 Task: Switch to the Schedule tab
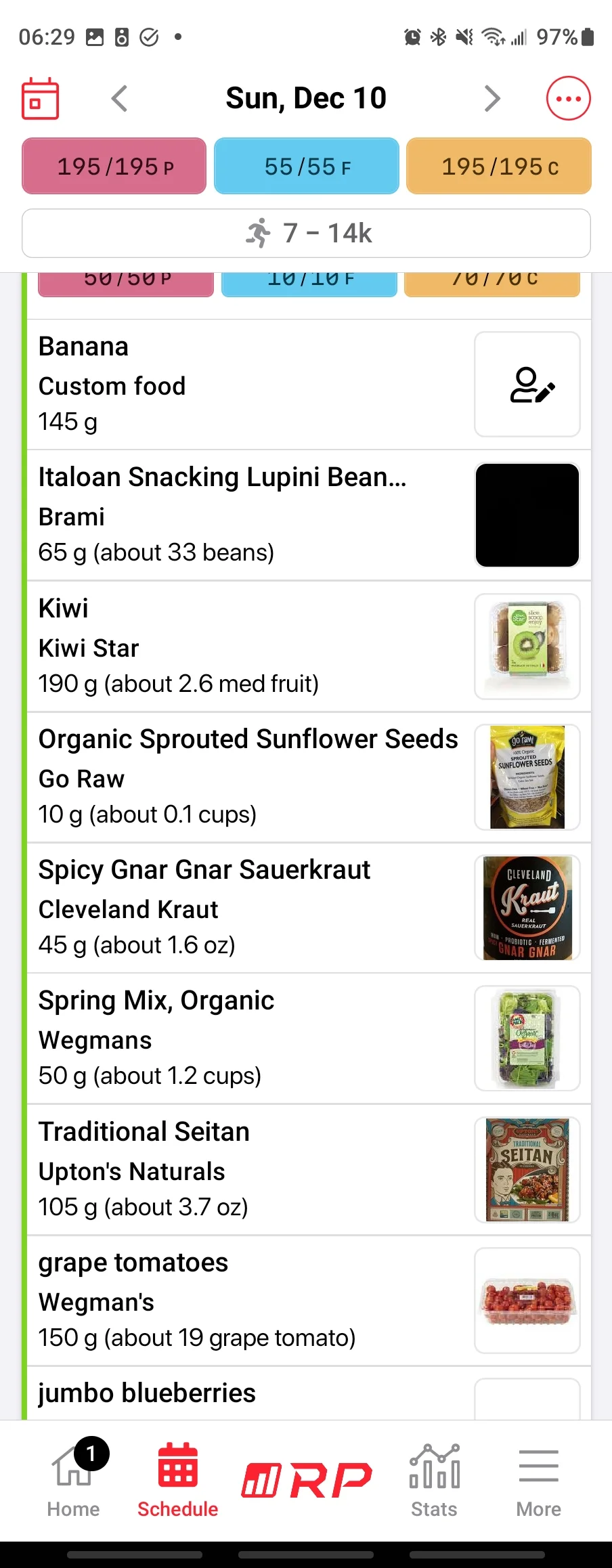[x=178, y=1480]
